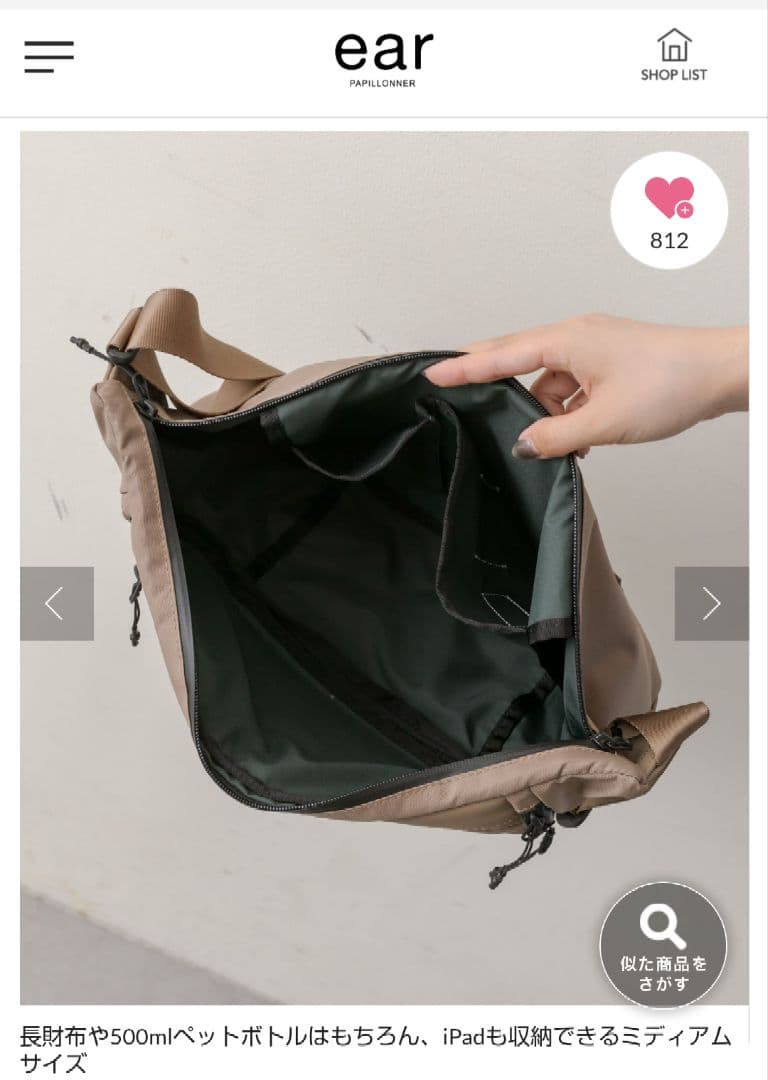Viewport: 768px width, 1080px height.
Task: Add this bag to favorites
Action: [669, 210]
